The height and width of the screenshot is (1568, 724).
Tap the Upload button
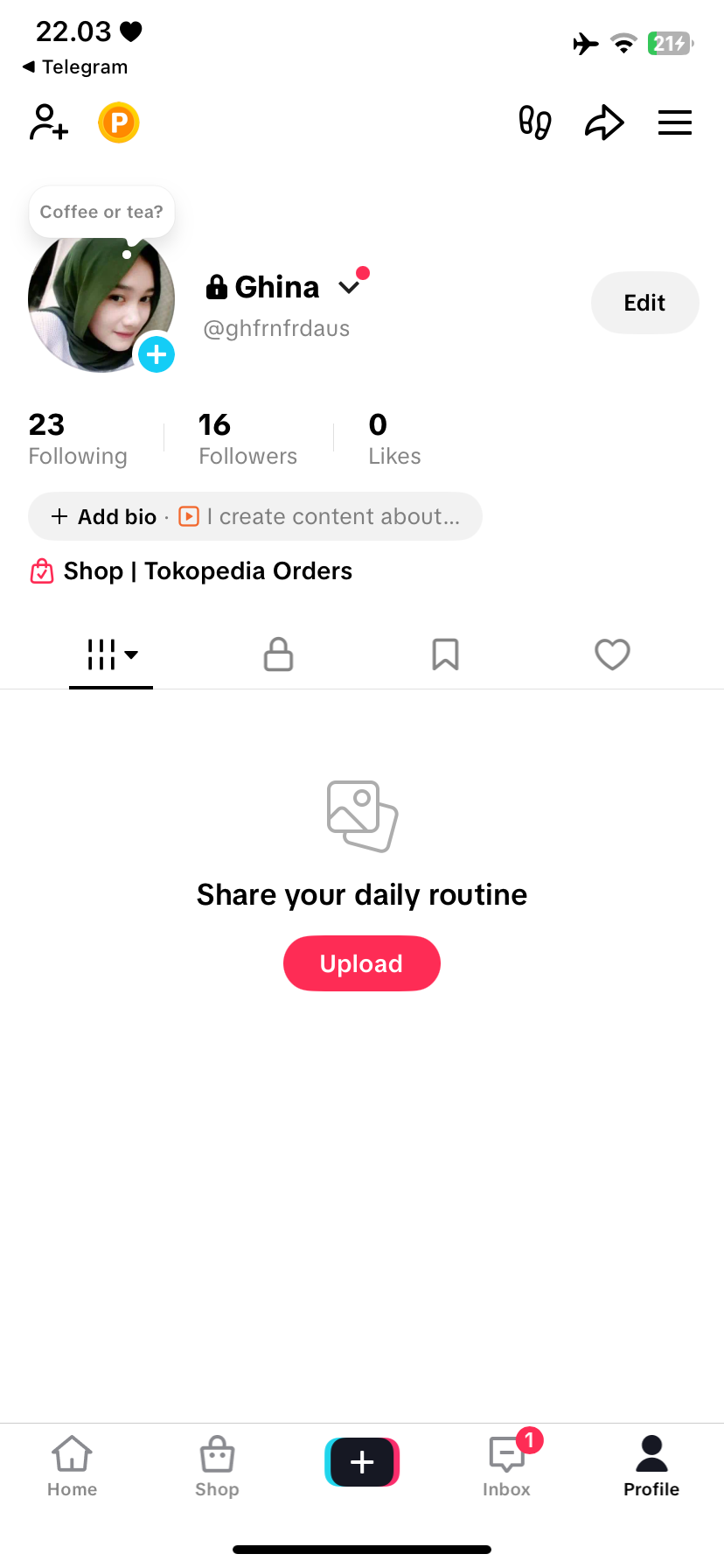361,963
